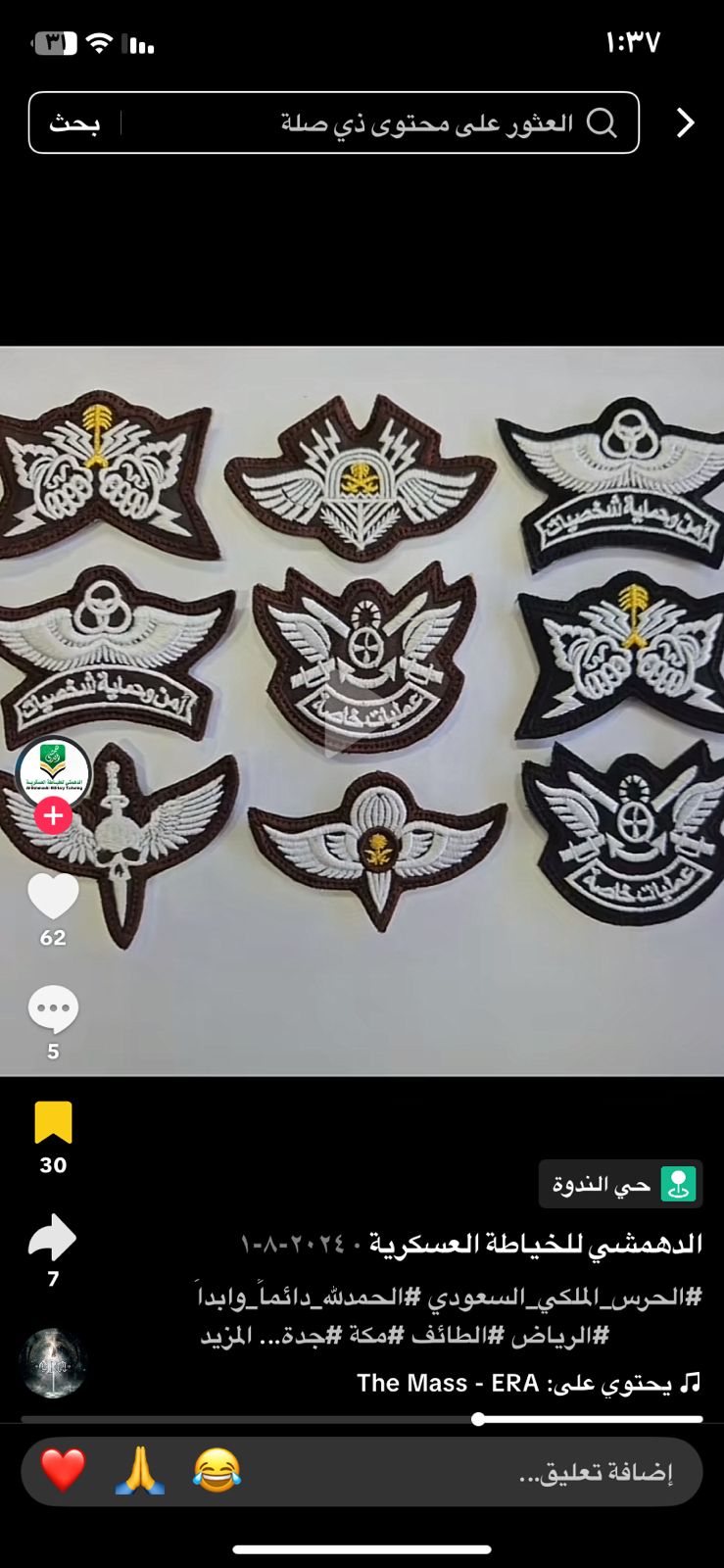Send the praying hands emoji reaction
This screenshot has width=724, height=1568.
pyautogui.click(x=140, y=1472)
